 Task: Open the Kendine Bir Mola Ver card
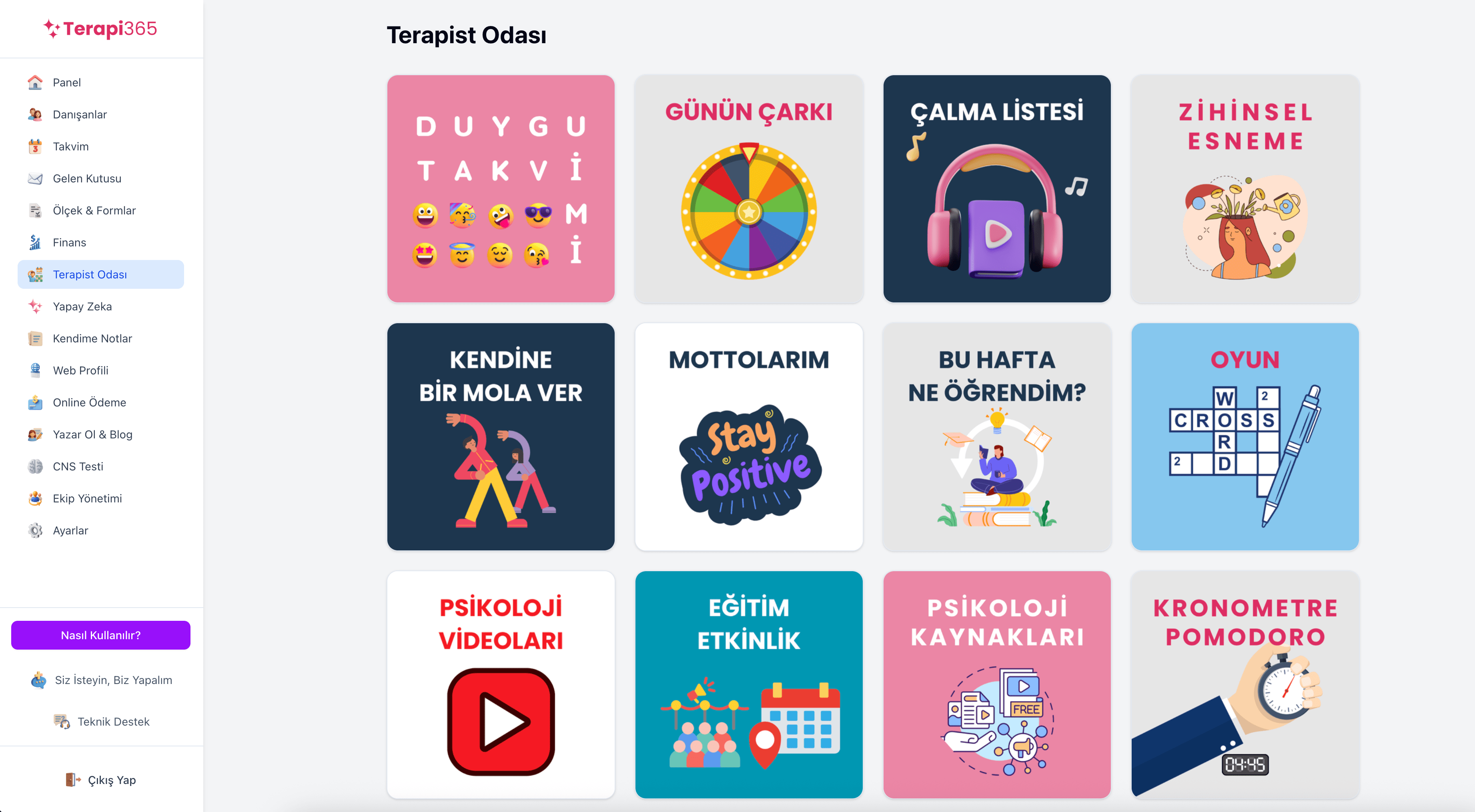501,436
